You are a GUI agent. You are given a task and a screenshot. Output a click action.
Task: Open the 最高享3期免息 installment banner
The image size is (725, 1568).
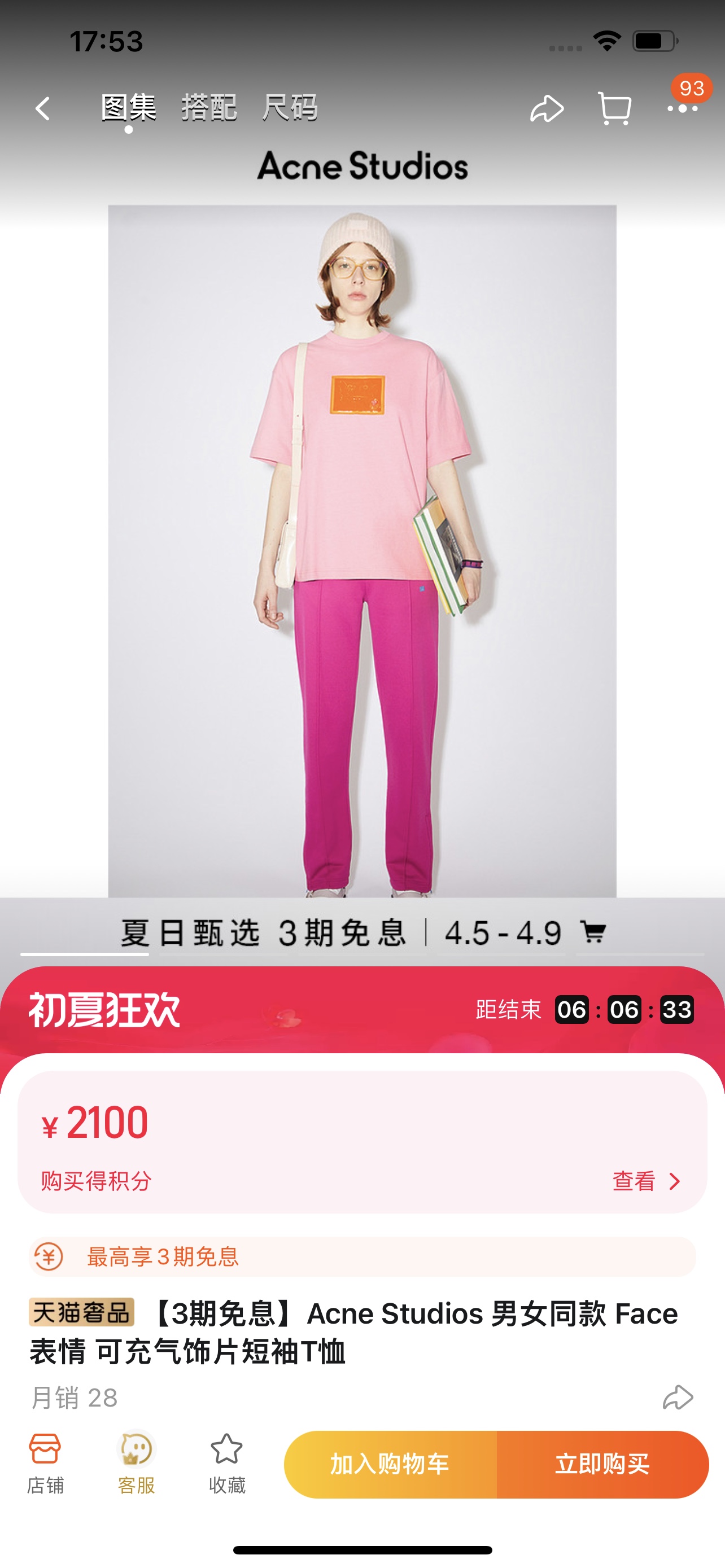point(362,1256)
